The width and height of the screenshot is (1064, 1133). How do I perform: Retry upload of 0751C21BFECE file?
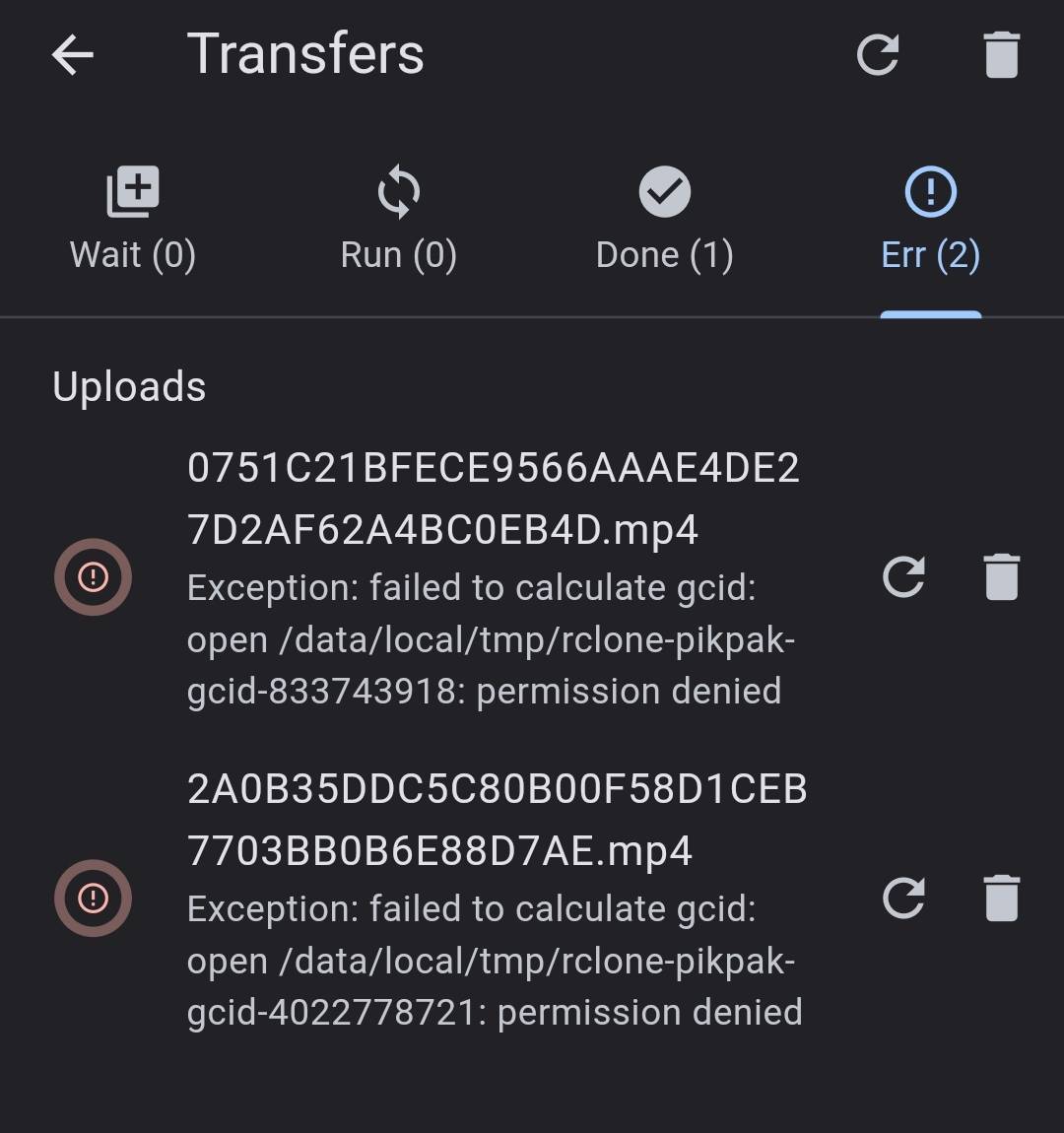click(x=903, y=577)
